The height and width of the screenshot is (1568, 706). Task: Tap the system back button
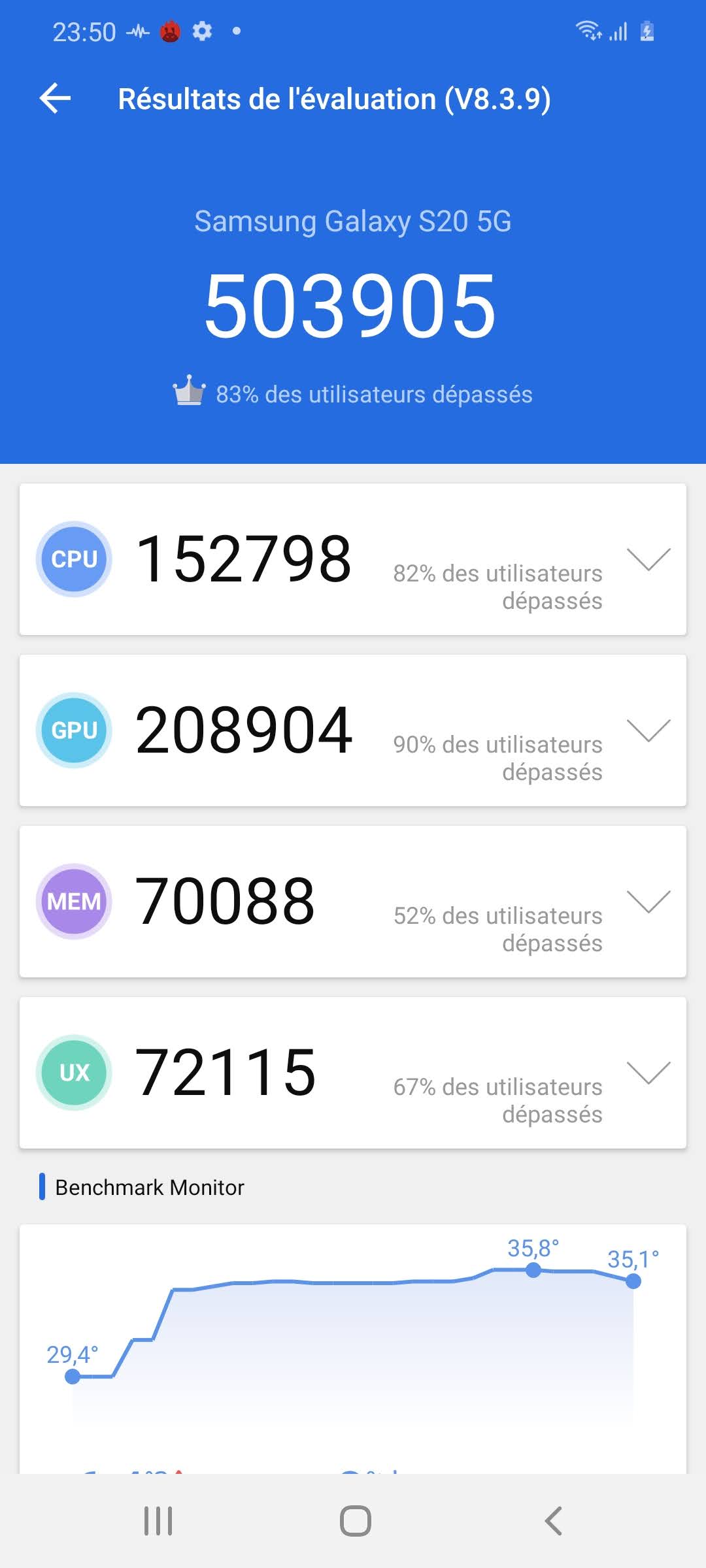(x=553, y=1521)
